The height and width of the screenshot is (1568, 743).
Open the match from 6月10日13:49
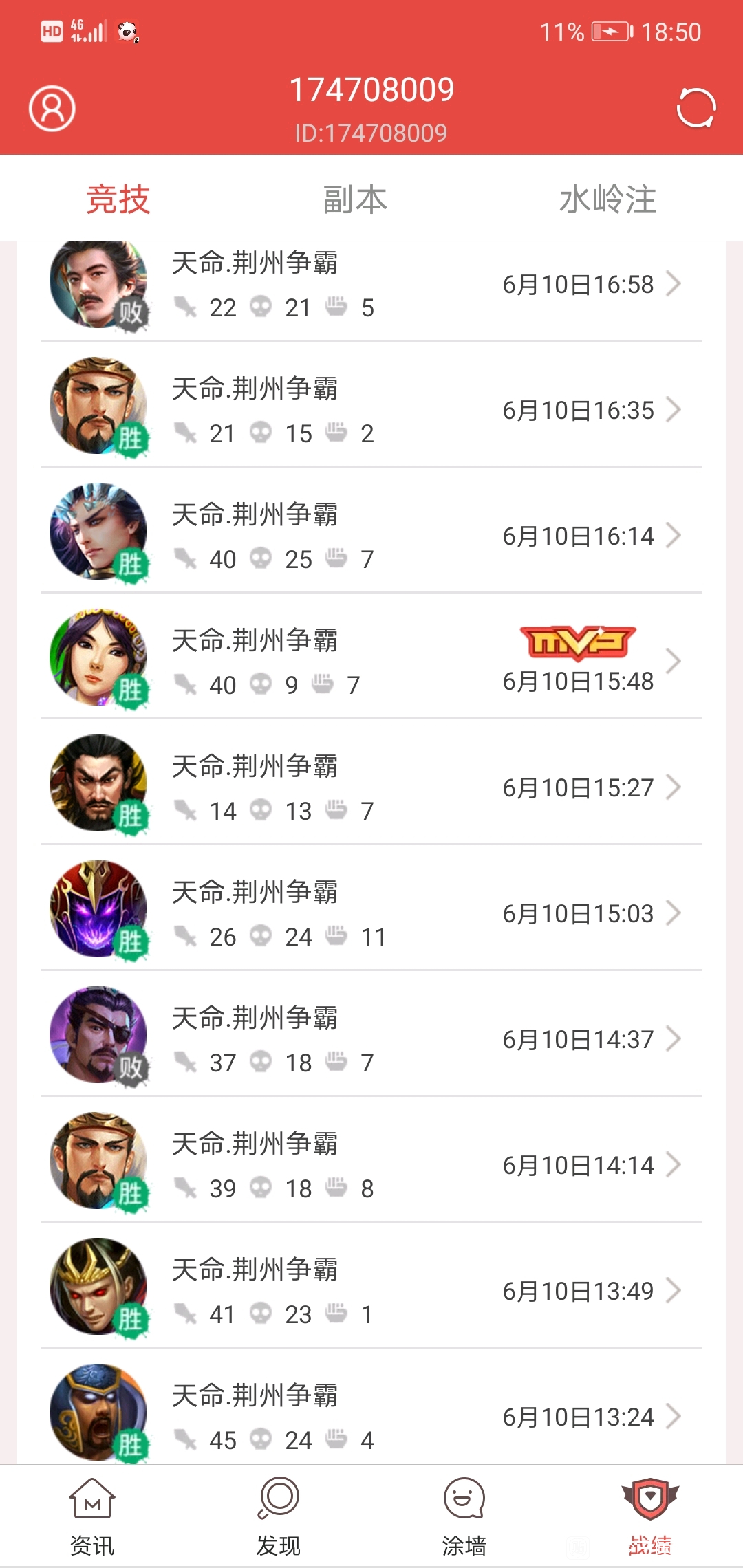coord(371,1286)
